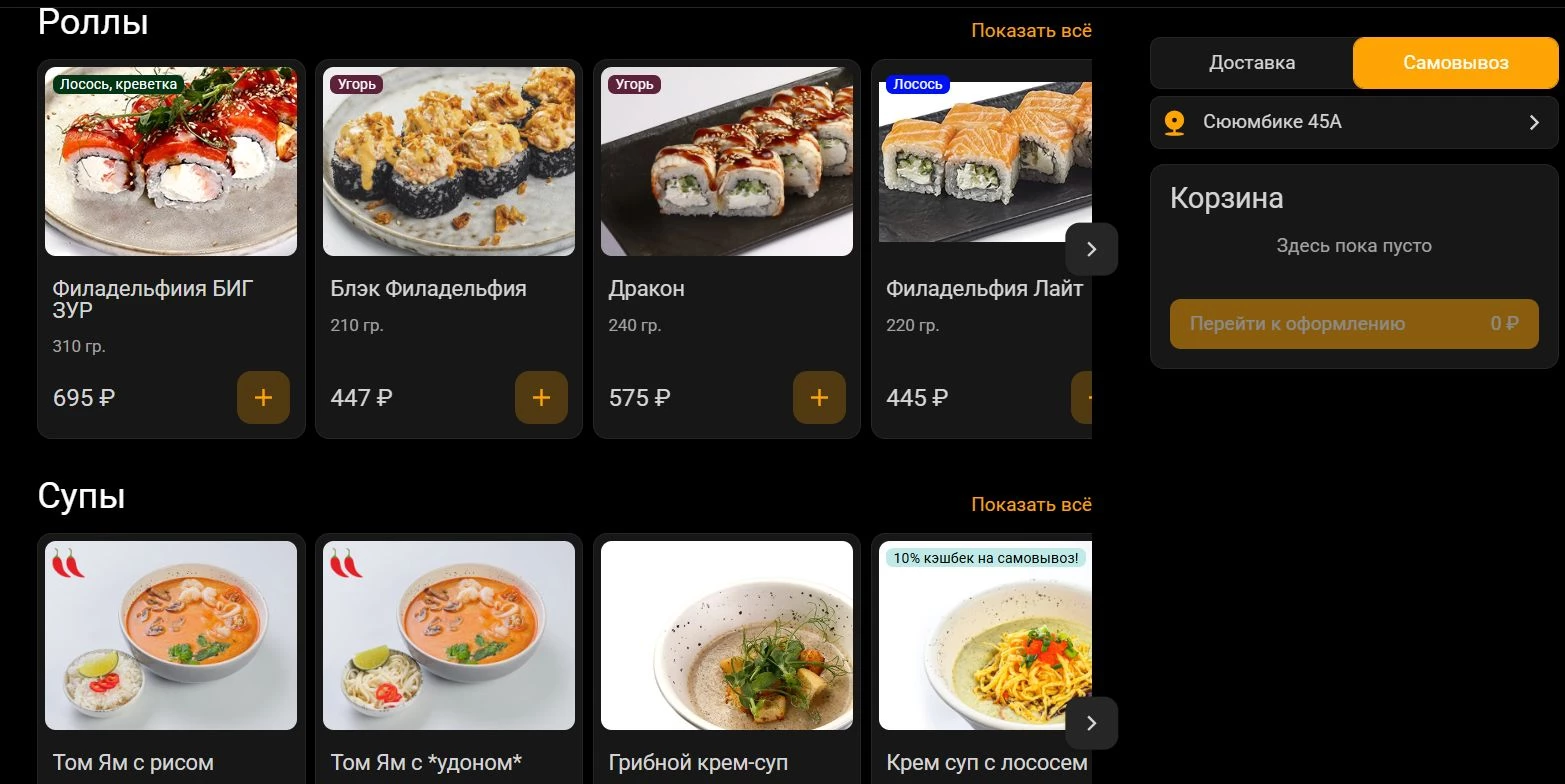Tap the Перейти к оформлению button
1565x784 pixels.
[1353, 324]
